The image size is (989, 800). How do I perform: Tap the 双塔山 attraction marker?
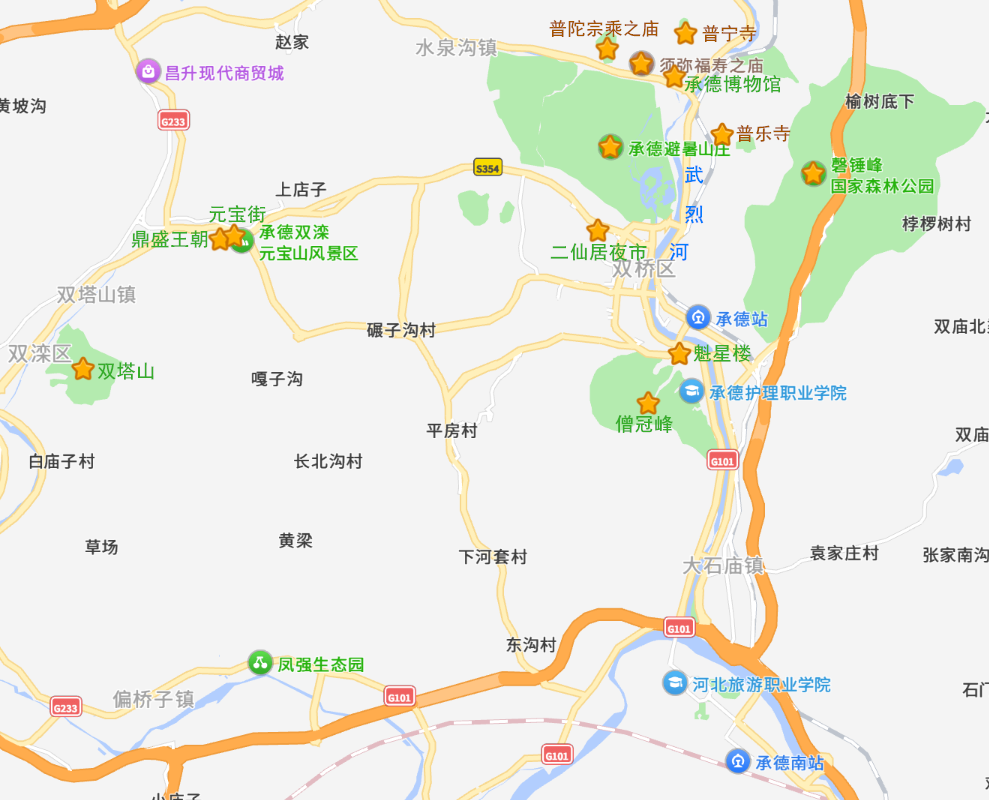tap(83, 369)
